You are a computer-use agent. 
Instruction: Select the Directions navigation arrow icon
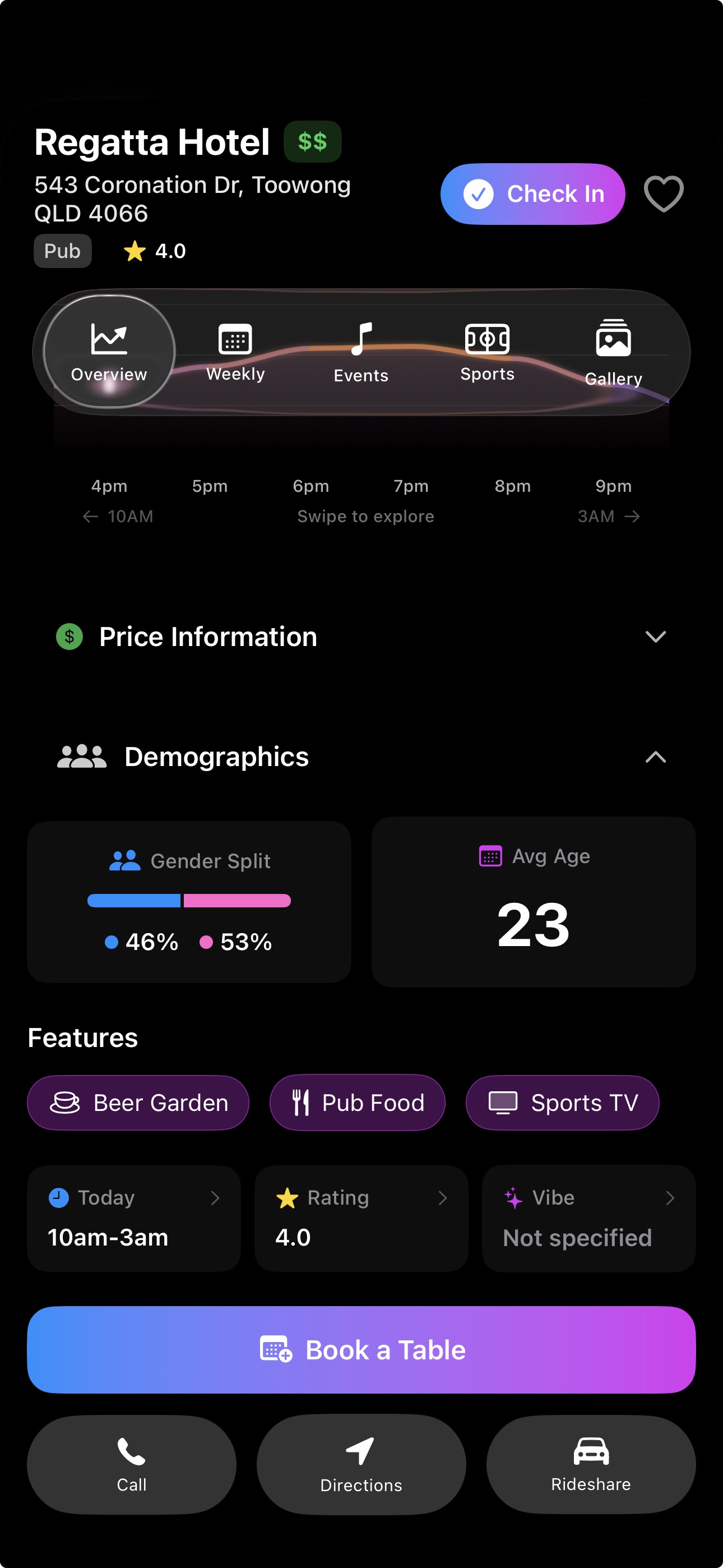click(x=360, y=1451)
